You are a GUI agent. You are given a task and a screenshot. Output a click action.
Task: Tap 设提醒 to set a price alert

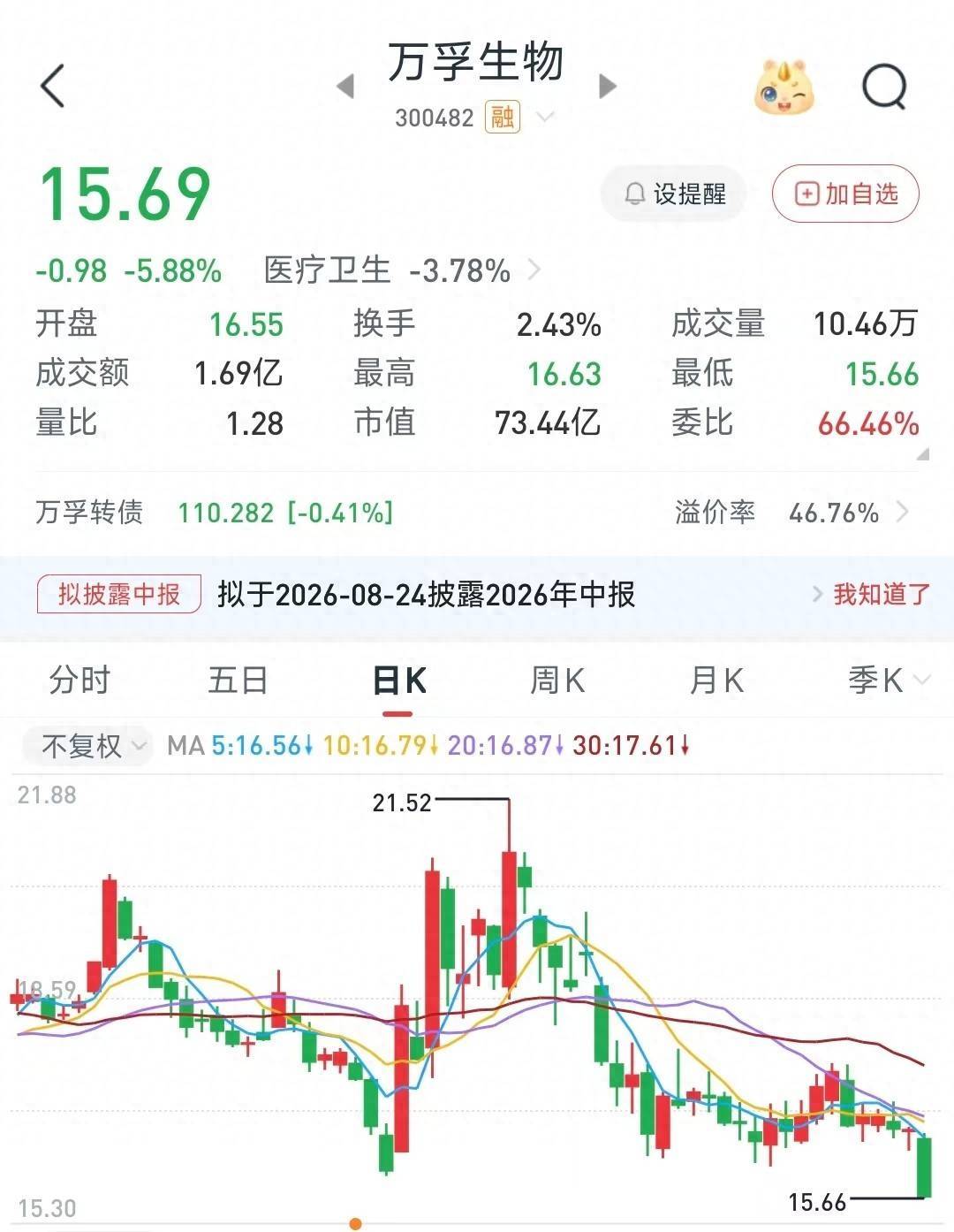[674, 194]
